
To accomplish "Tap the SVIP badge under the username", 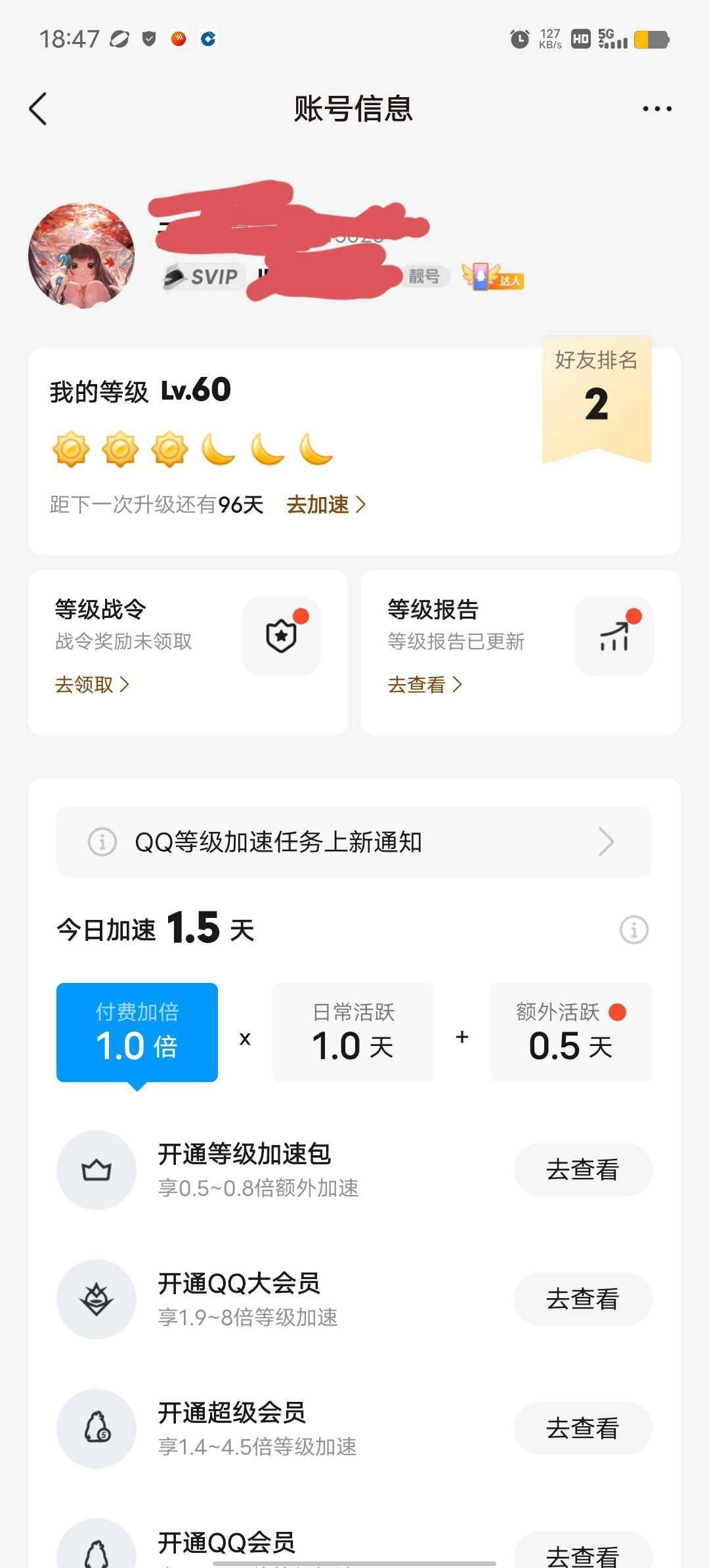I will pyautogui.click(x=201, y=276).
